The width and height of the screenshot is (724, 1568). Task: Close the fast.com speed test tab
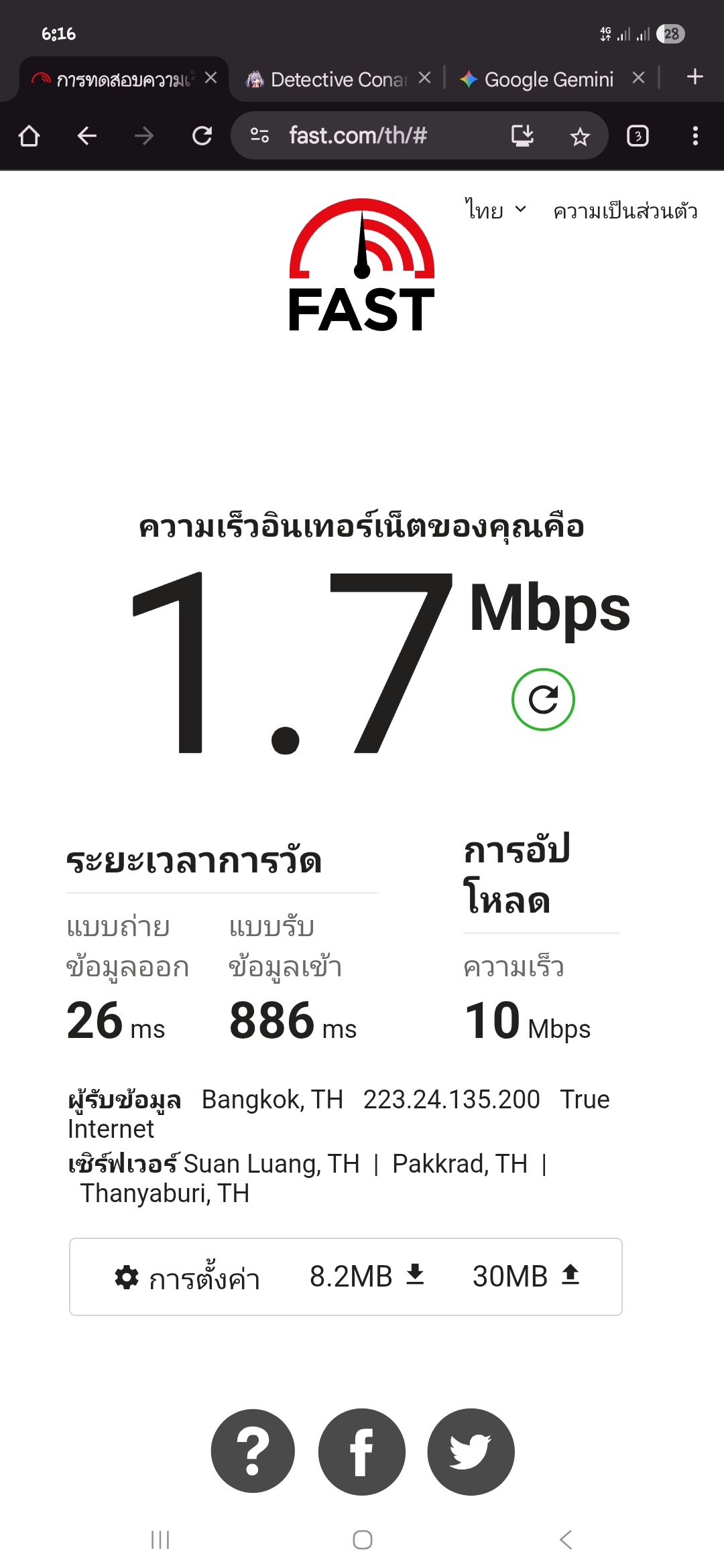pos(210,78)
